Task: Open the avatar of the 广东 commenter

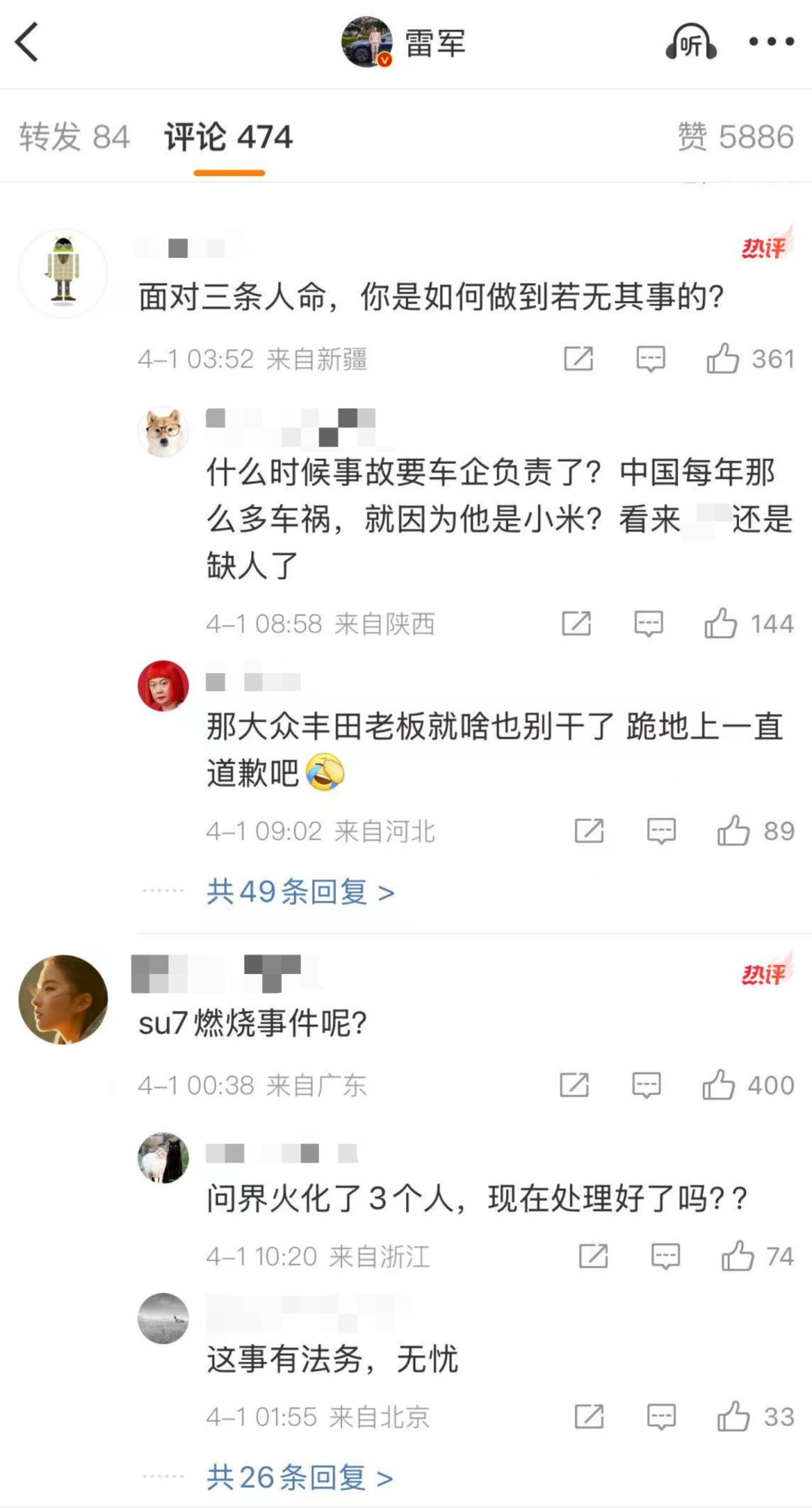Action: (x=63, y=1000)
